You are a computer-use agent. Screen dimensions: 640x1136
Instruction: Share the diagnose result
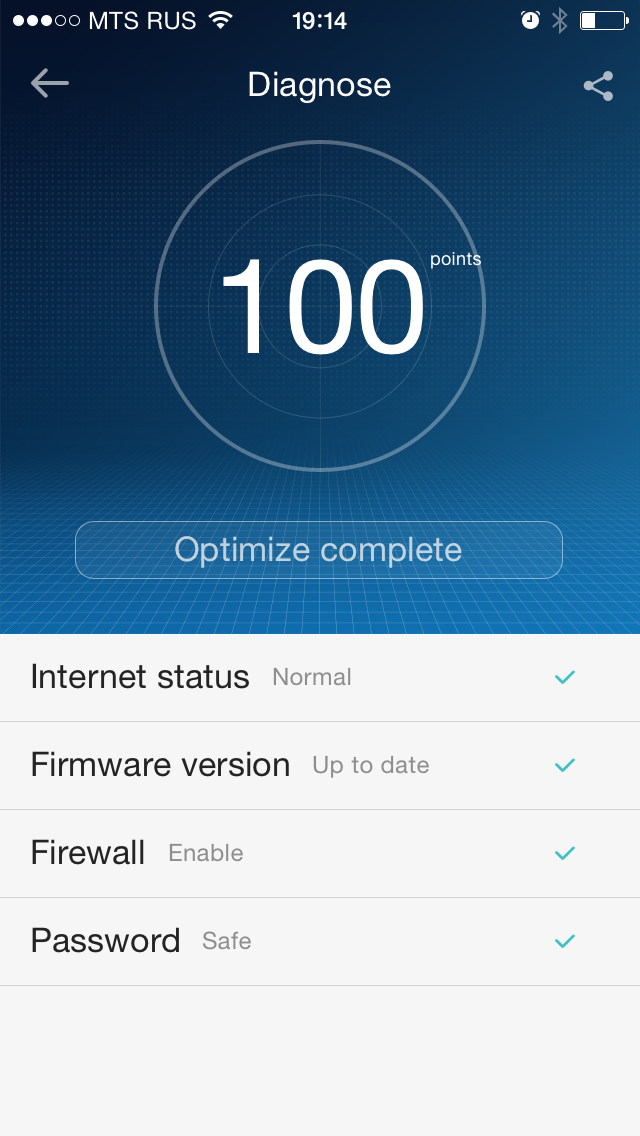[x=598, y=86]
